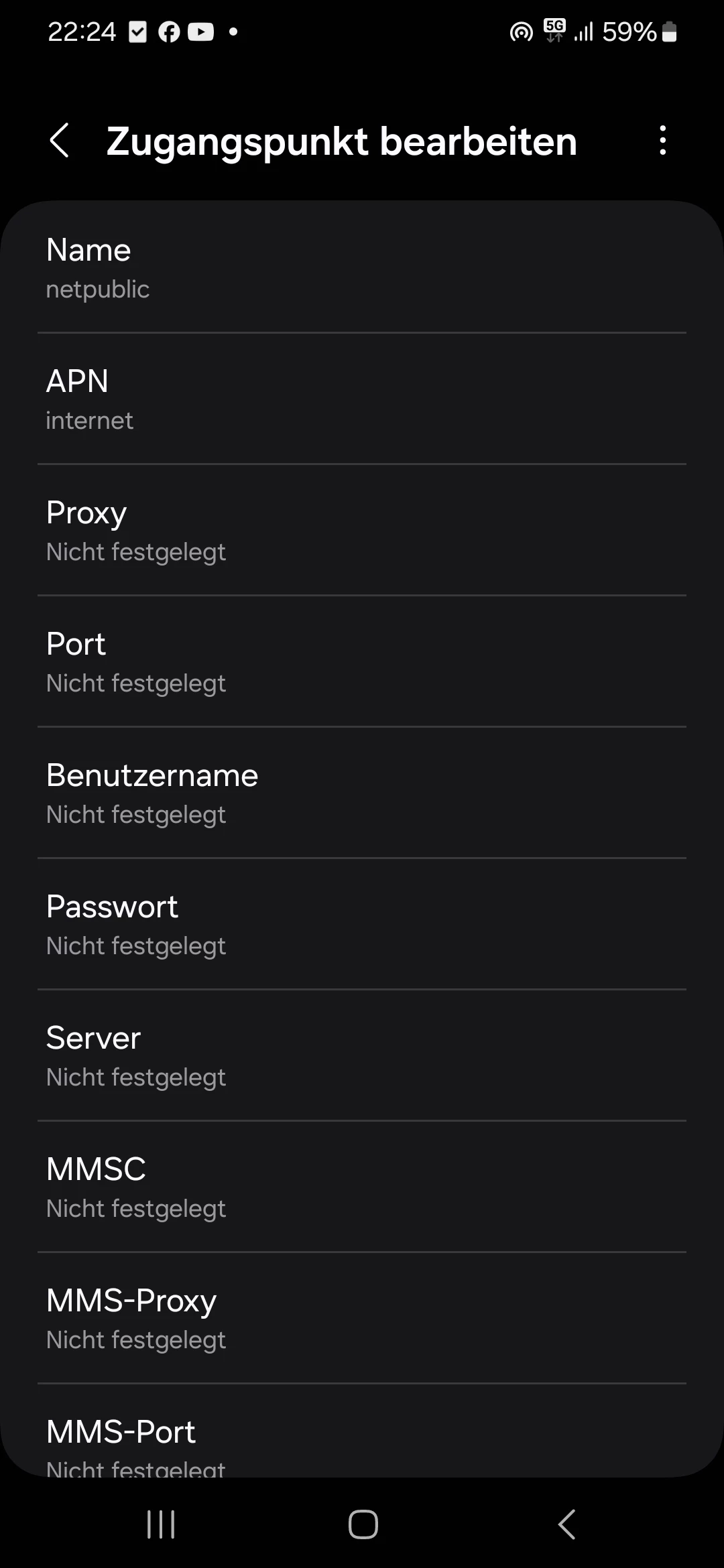Open the APN setting row
Viewport: 724px width, 1568px height.
[x=362, y=399]
